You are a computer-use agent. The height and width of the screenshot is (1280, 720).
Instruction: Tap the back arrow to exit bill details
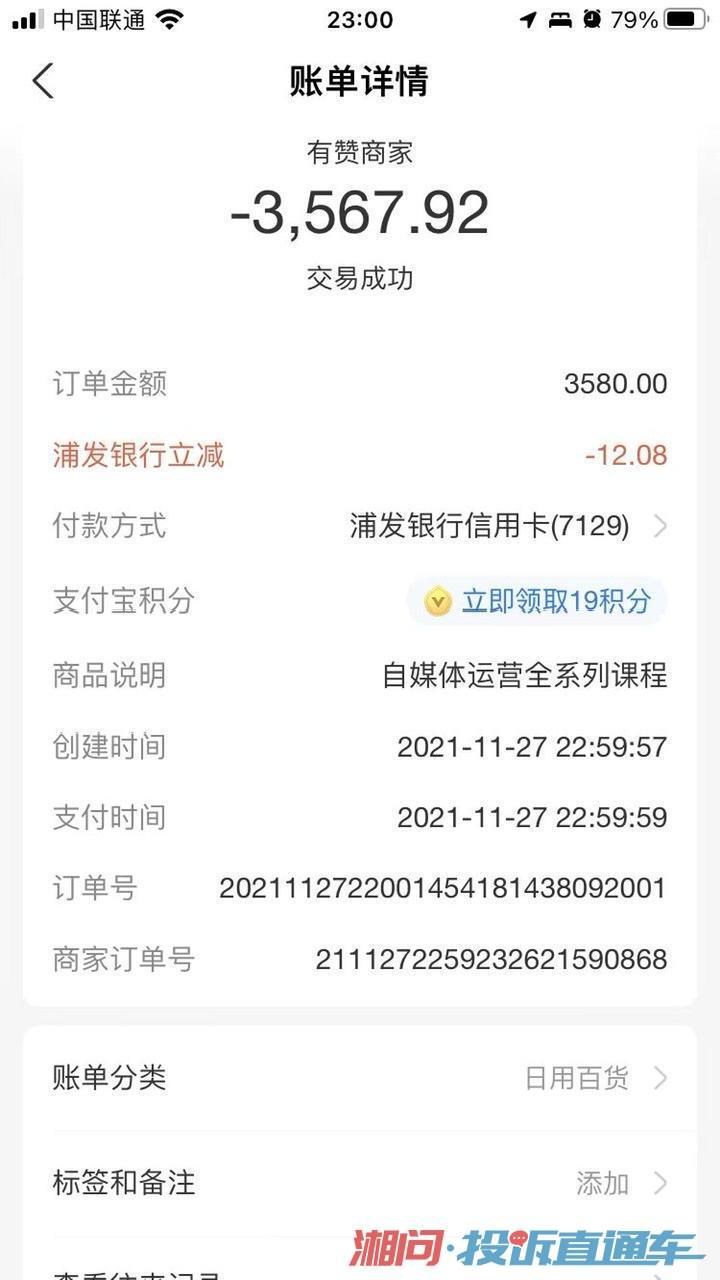(42, 82)
